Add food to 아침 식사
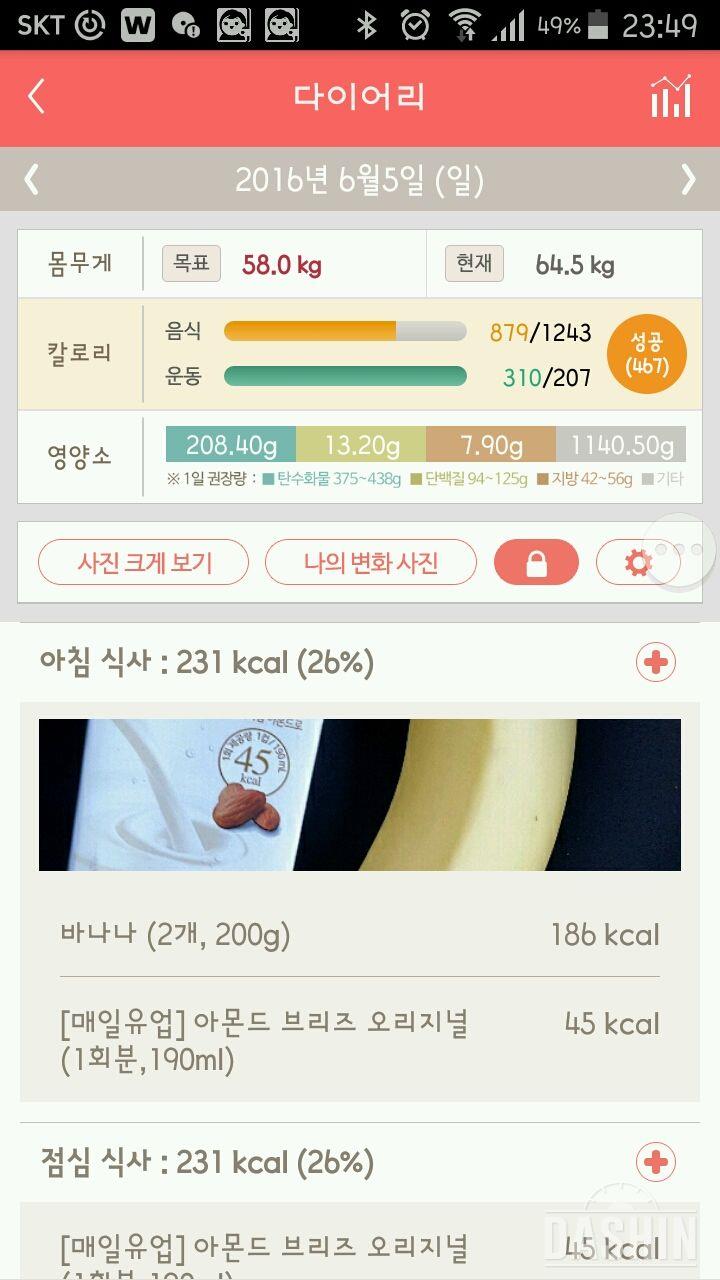 656,662
